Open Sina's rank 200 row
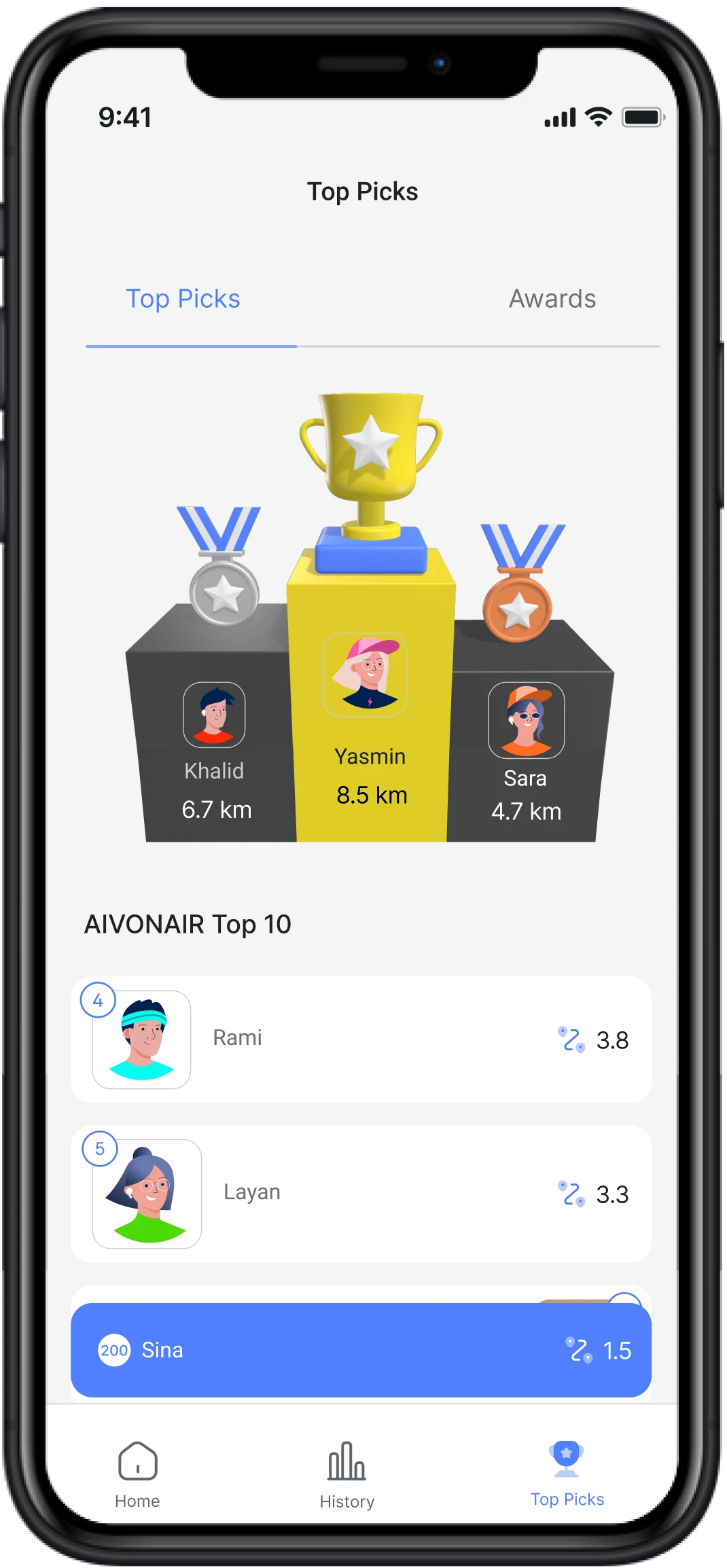This screenshot has width=727, height=1568. 361,1350
